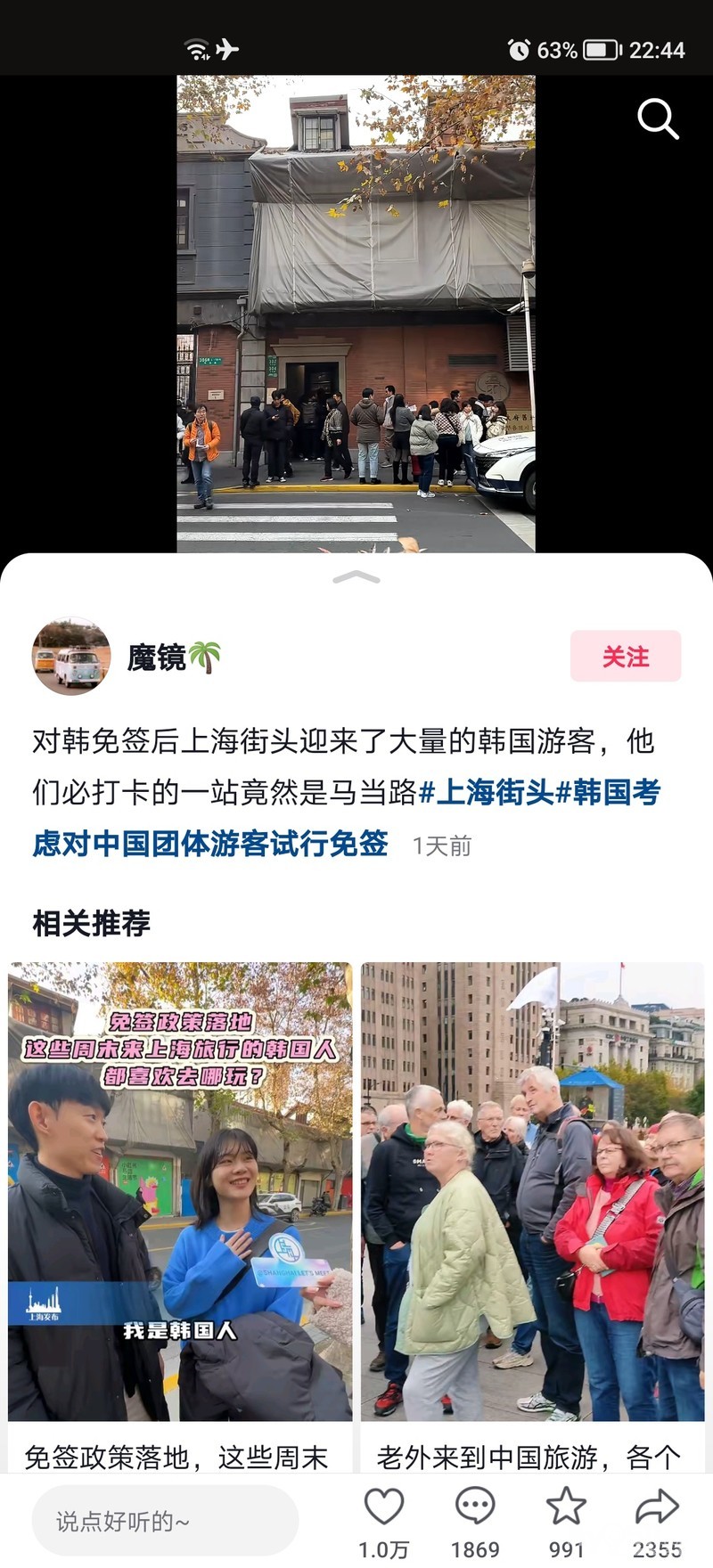Share this video via arrow icon
The width and height of the screenshot is (713, 1568).
tap(657, 1507)
